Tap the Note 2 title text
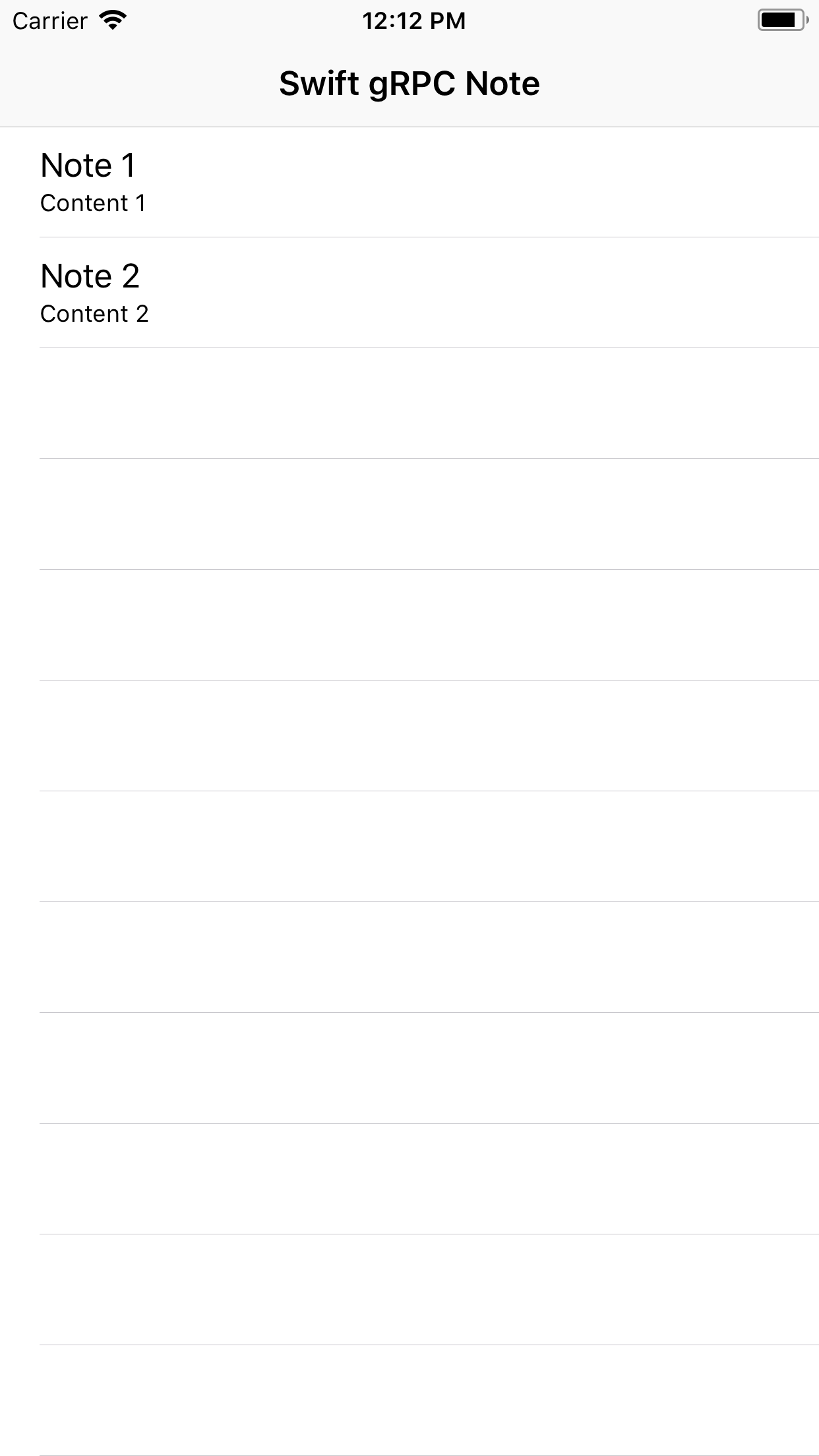Screen dimensions: 819x1456 coord(90,276)
